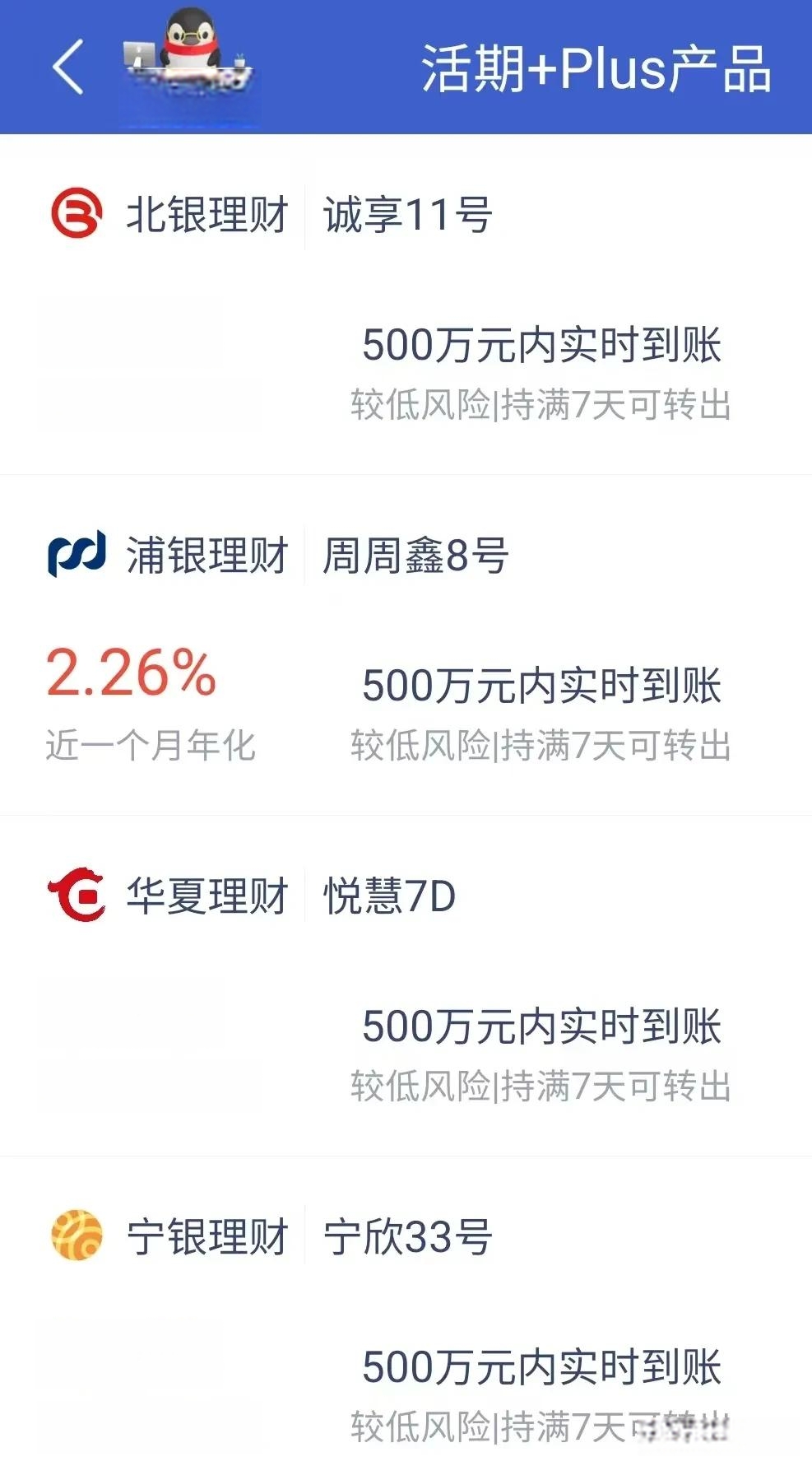812x1466 pixels.
Task: Open 北银理财 诚享11号 product
Action: click(406, 305)
